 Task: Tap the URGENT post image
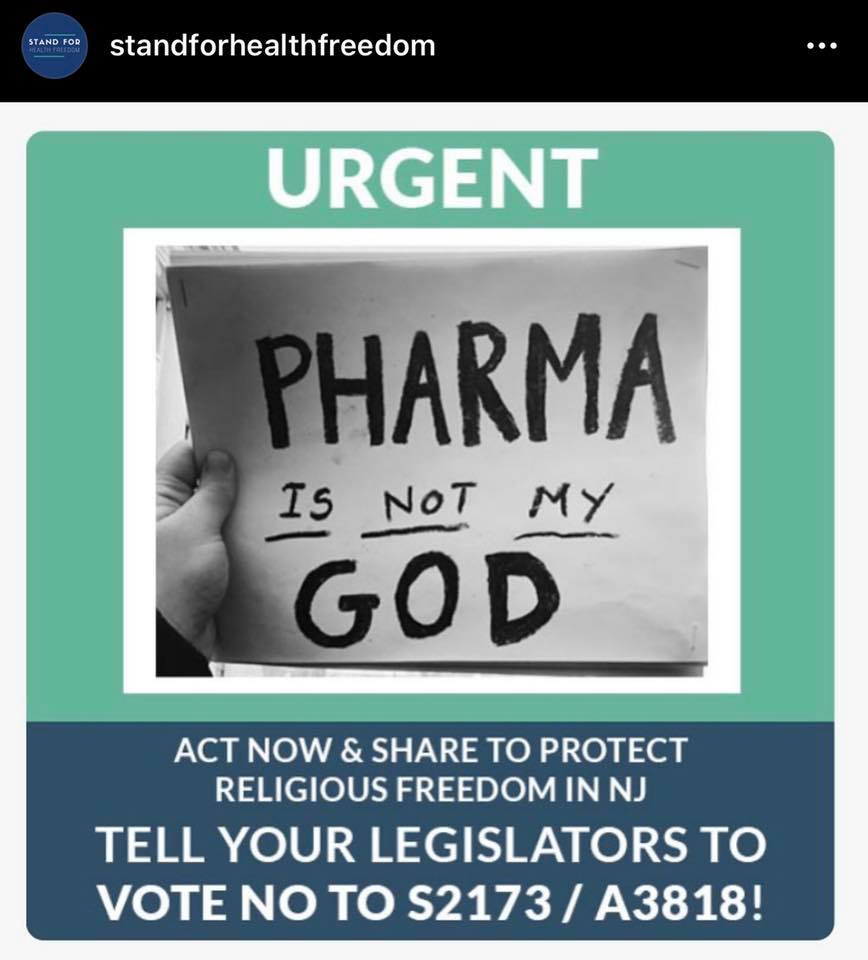(430, 535)
